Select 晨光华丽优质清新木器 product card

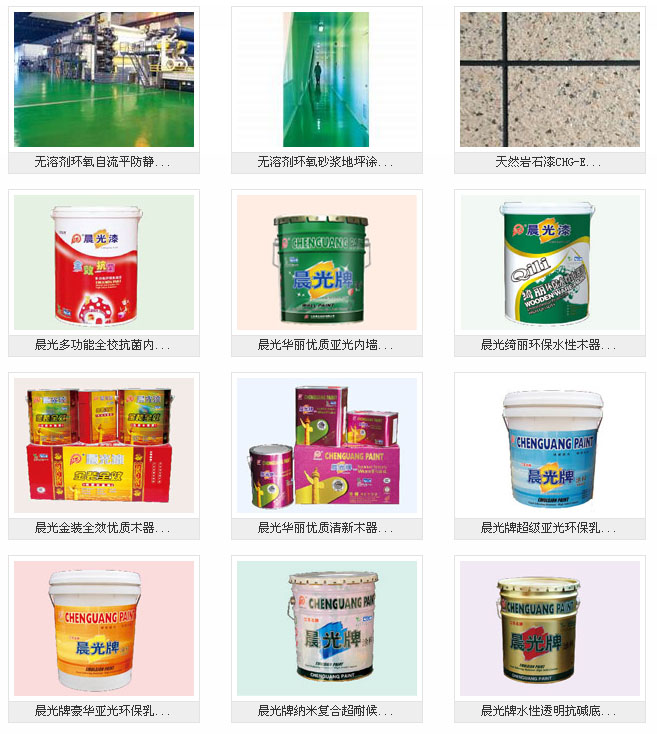click(x=326, y=445)
